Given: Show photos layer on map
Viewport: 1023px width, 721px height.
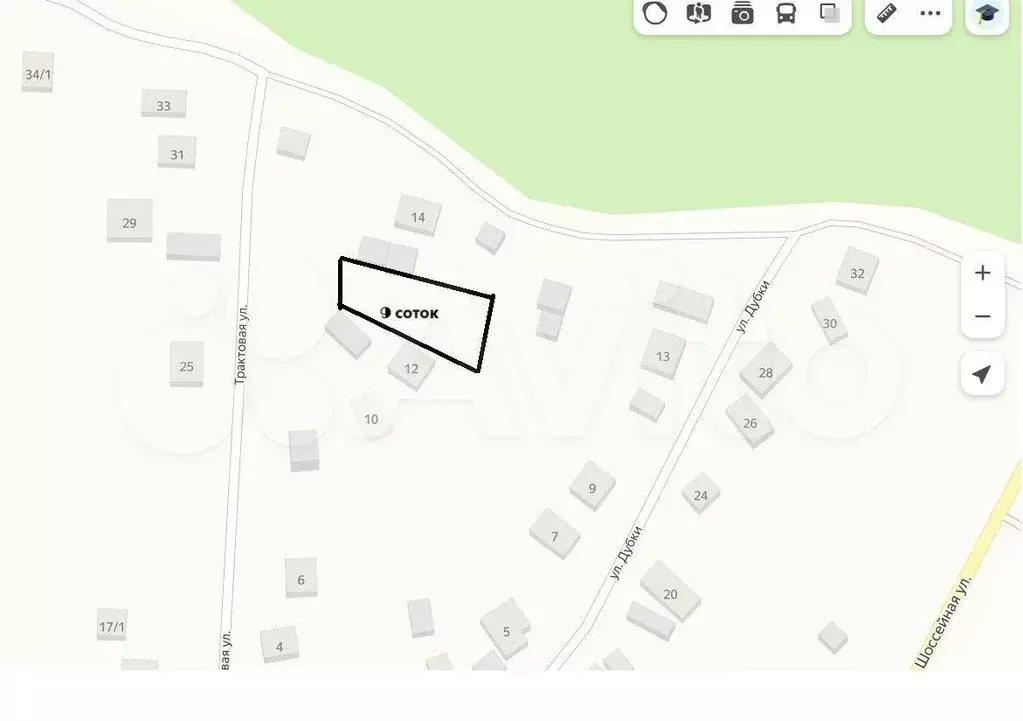Looking at the screenshot, I should pos(742,13).
